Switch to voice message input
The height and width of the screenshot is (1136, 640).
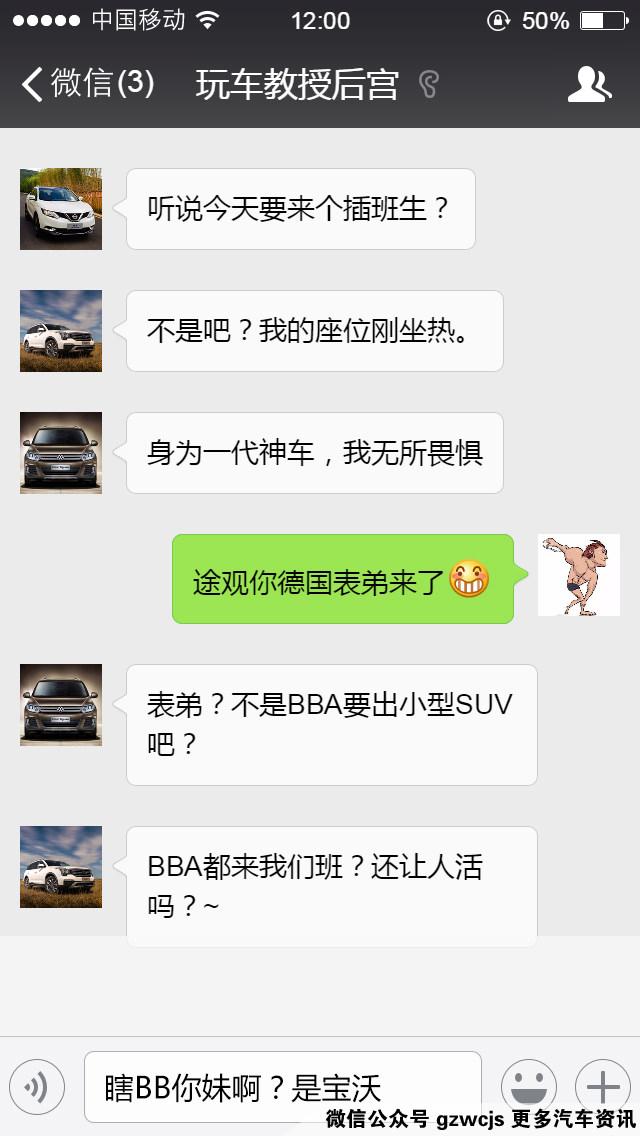tap(37, 1087)
